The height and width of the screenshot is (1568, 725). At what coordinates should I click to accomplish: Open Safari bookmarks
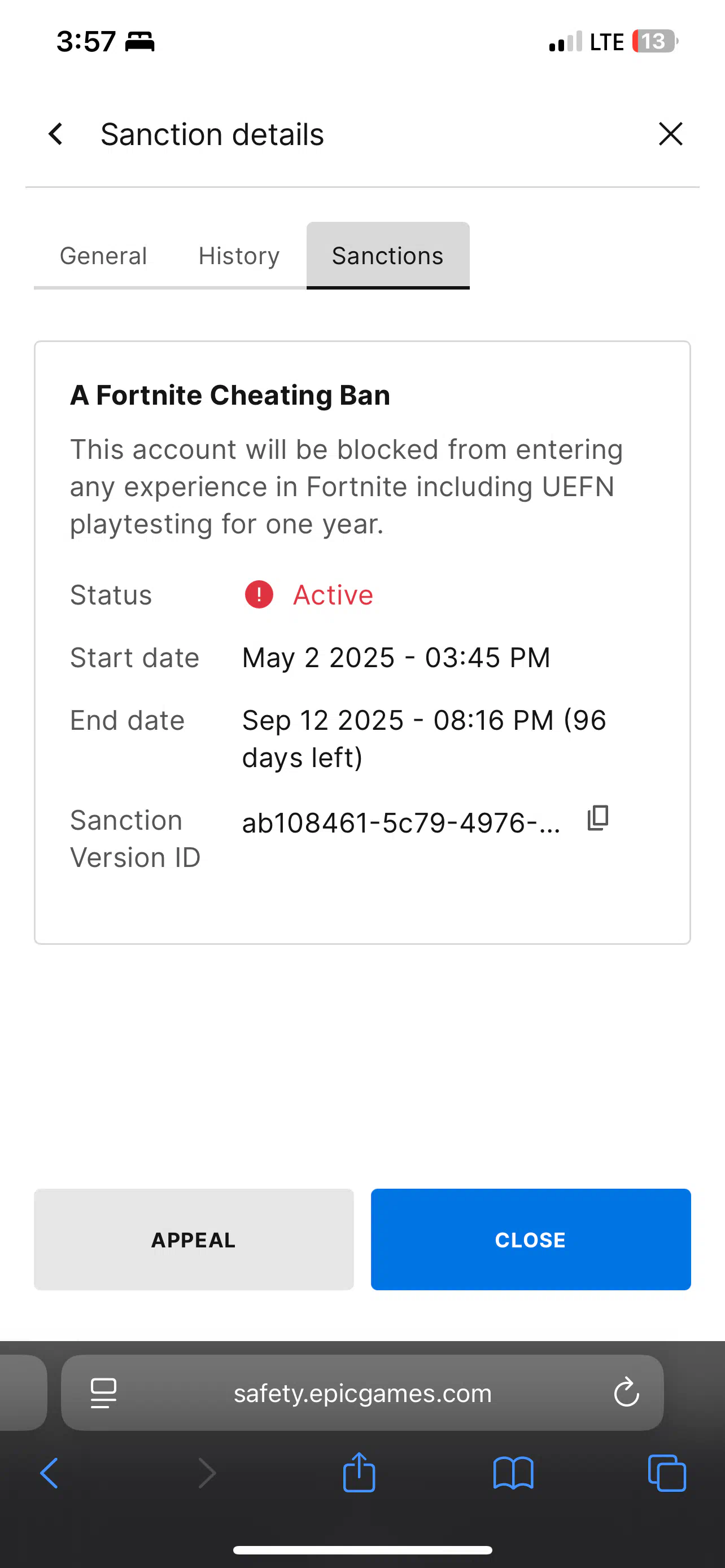point(513,1473)
